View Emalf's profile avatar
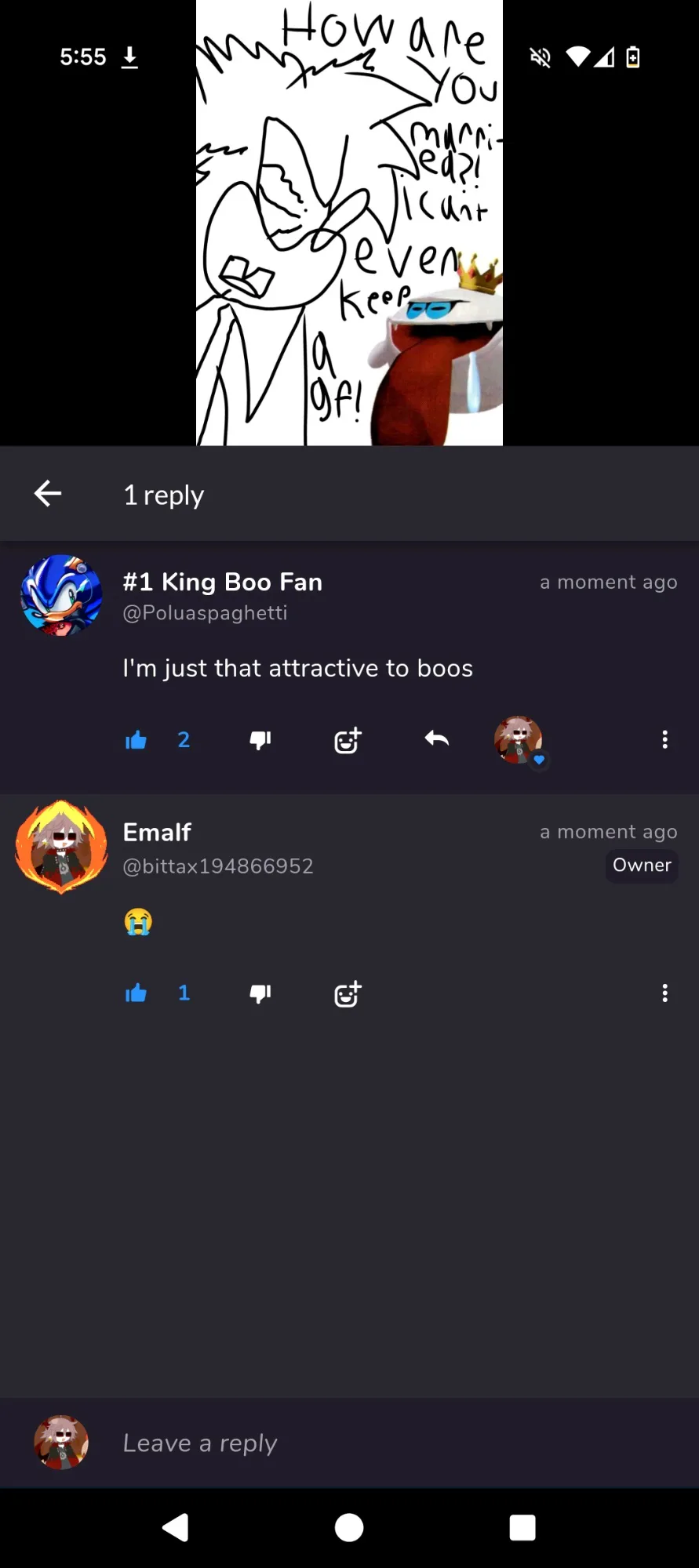699x1568 pixels. point(61,848)
